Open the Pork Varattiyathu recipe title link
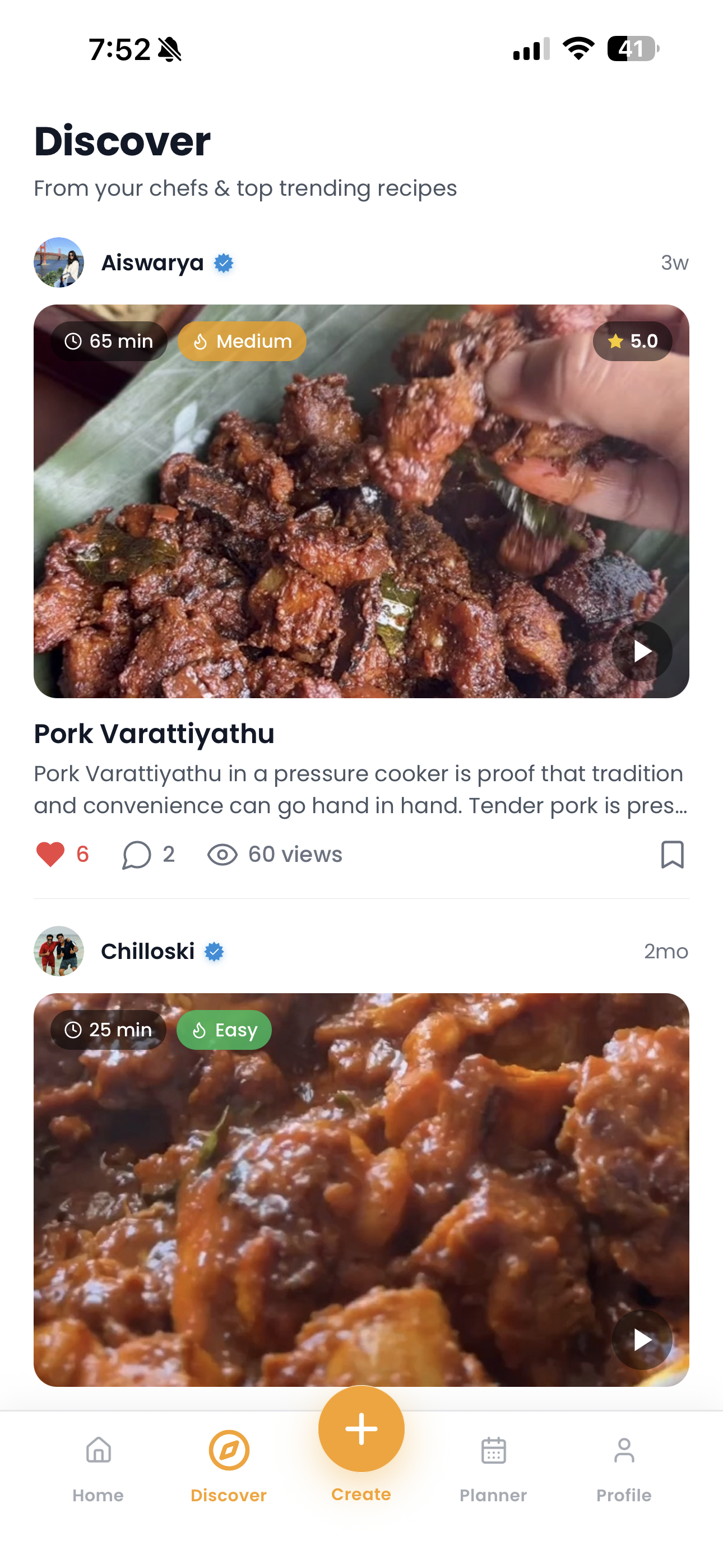The width and height of the screenshot is (723, 1568). pos(154,734)
